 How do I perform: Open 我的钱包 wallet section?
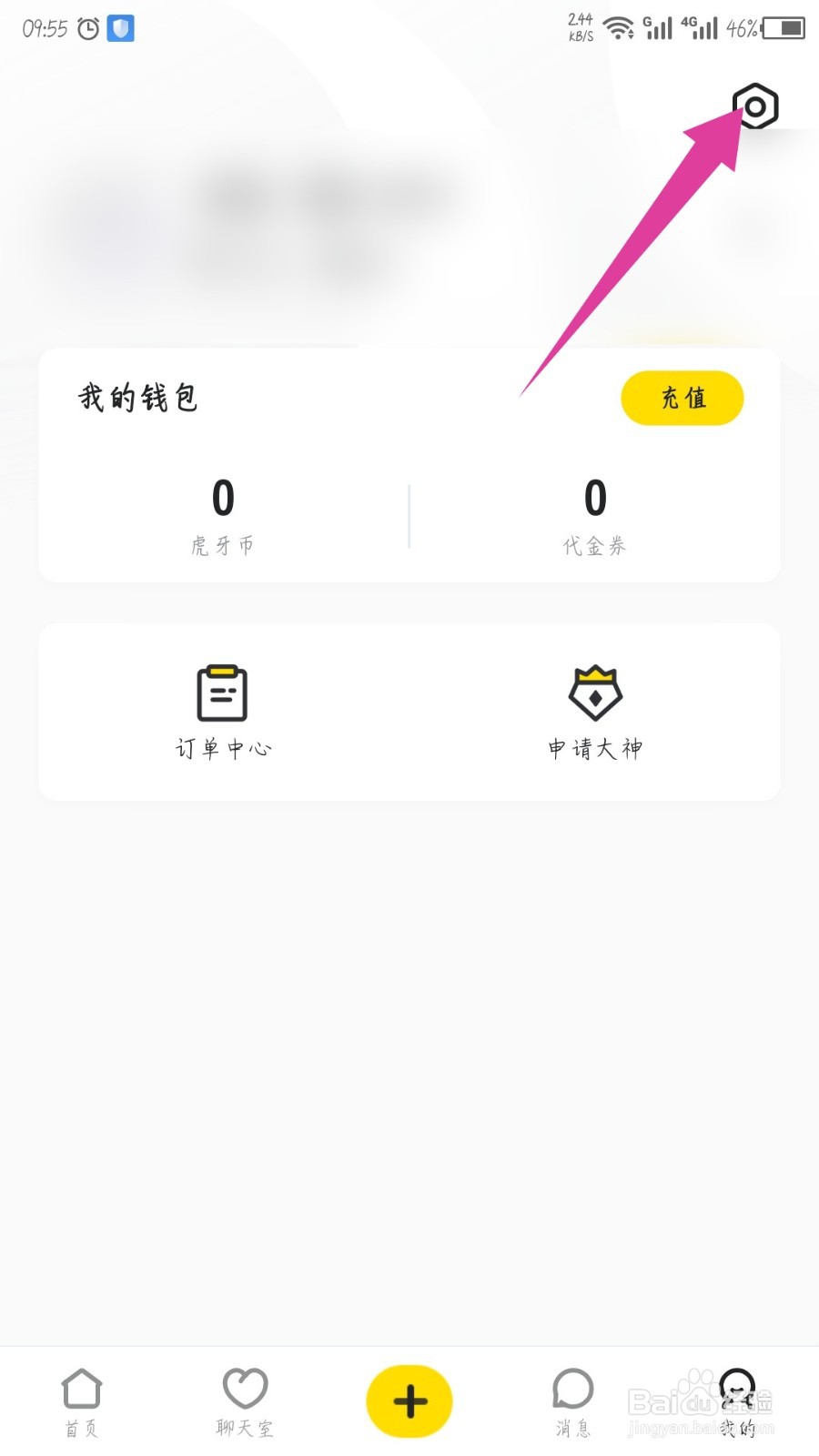(136, 398)
